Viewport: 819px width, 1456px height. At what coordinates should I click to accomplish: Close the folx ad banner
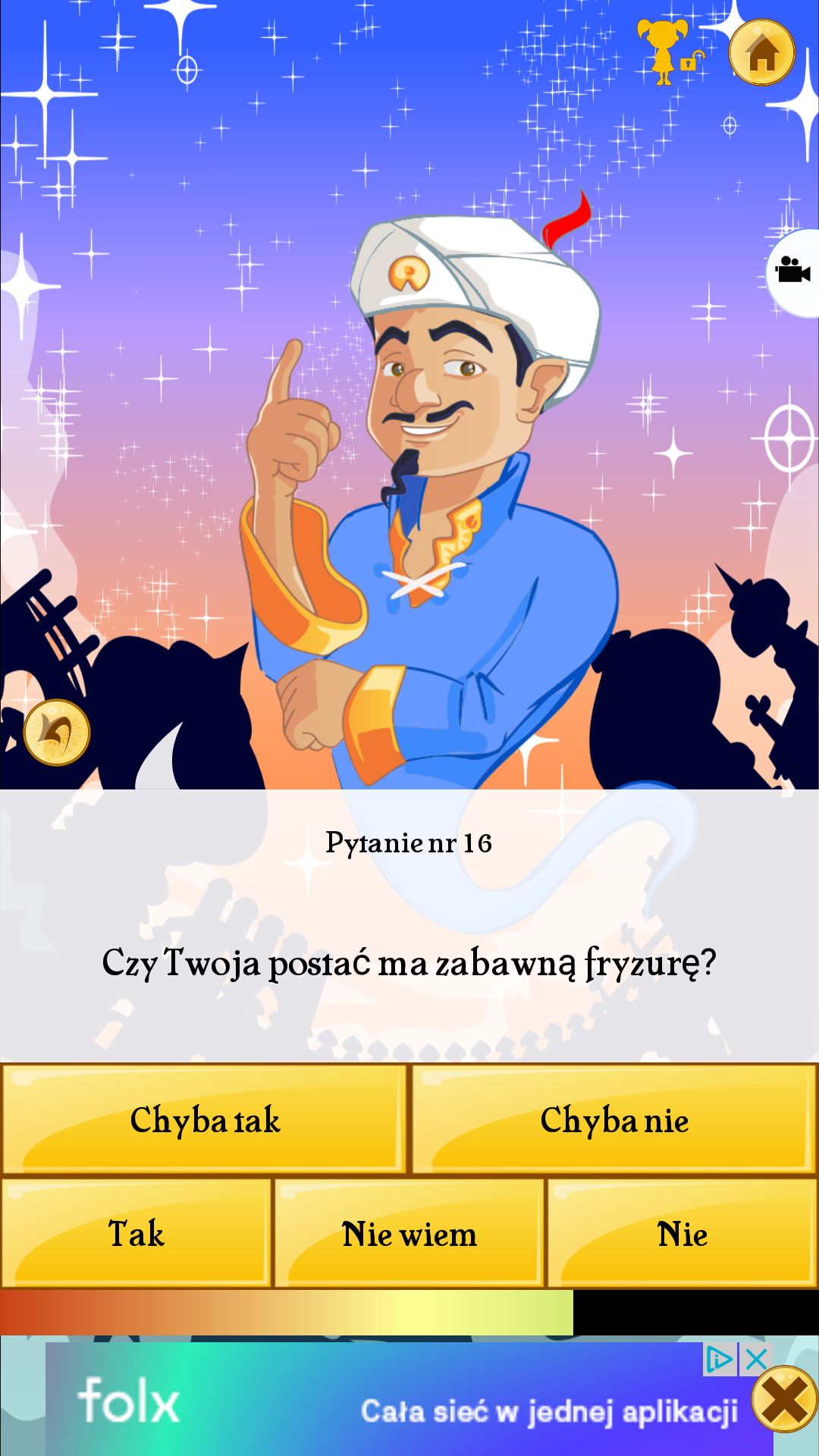[x=784, y=1399]
